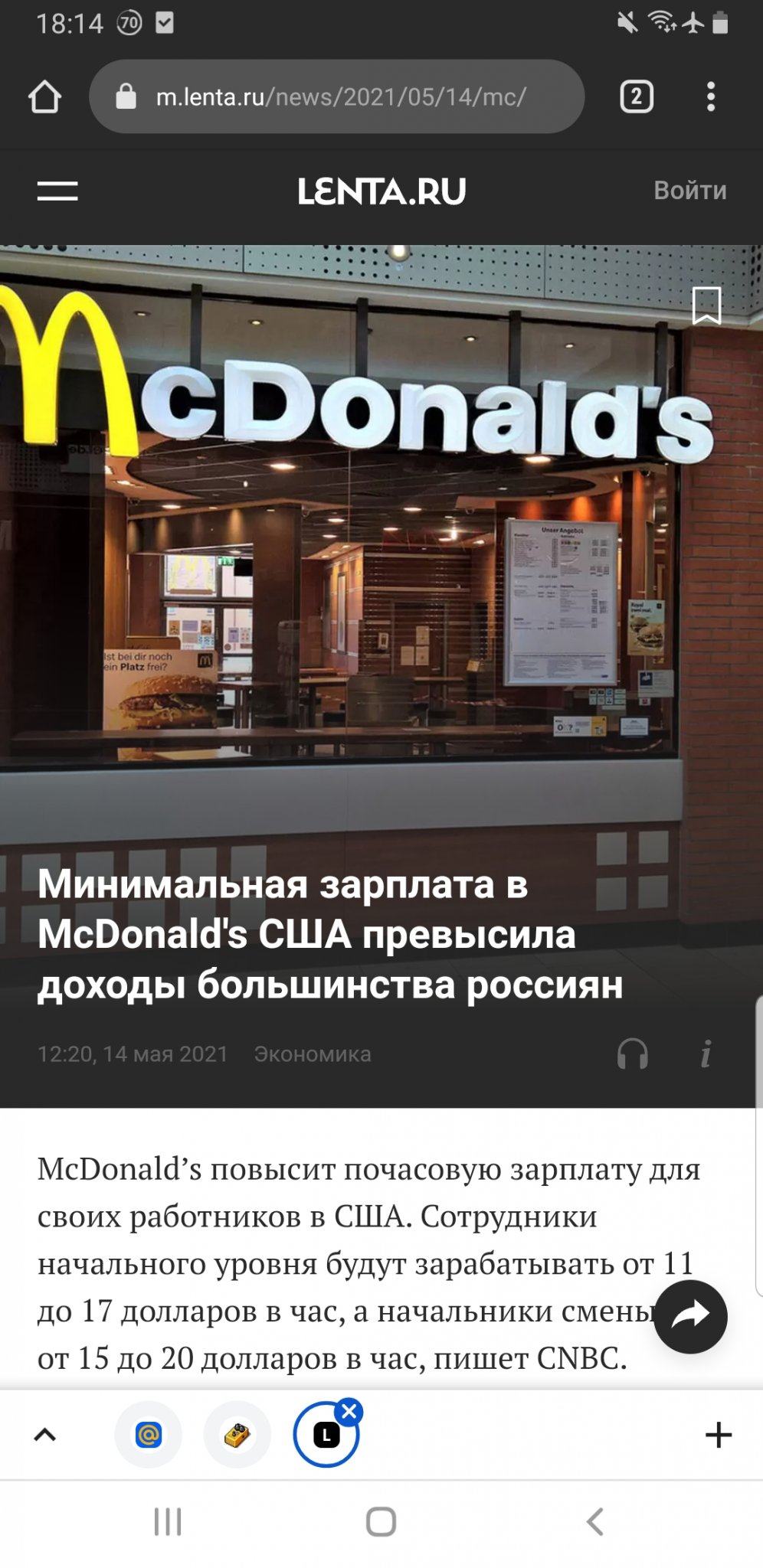Open the tab switcher showing 2 tabs
The image size is (763, 1568).
636,97
